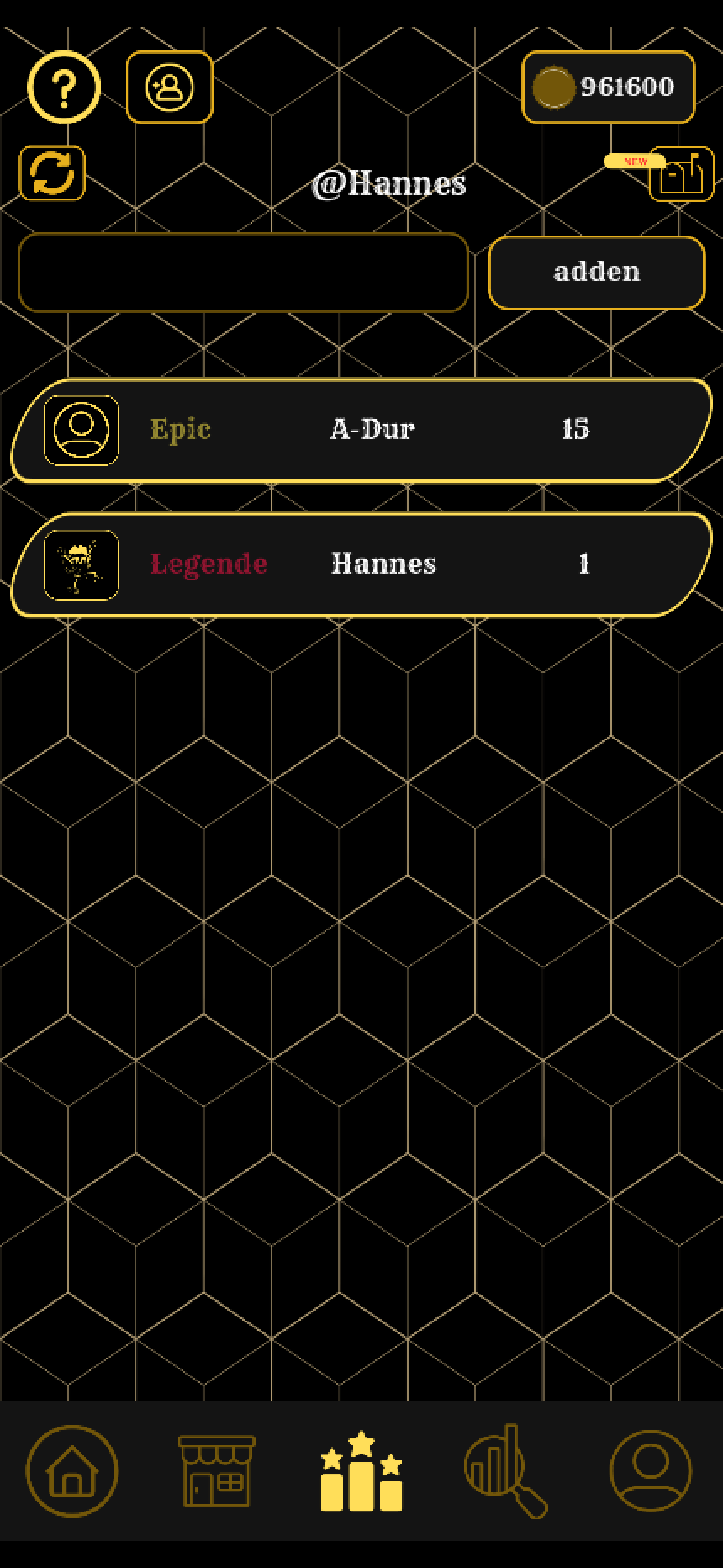Image resolution: width=723 pixels, height=1568 pixels.
Task: Select the leaderboard podium tab
Action: (361, 1471)
